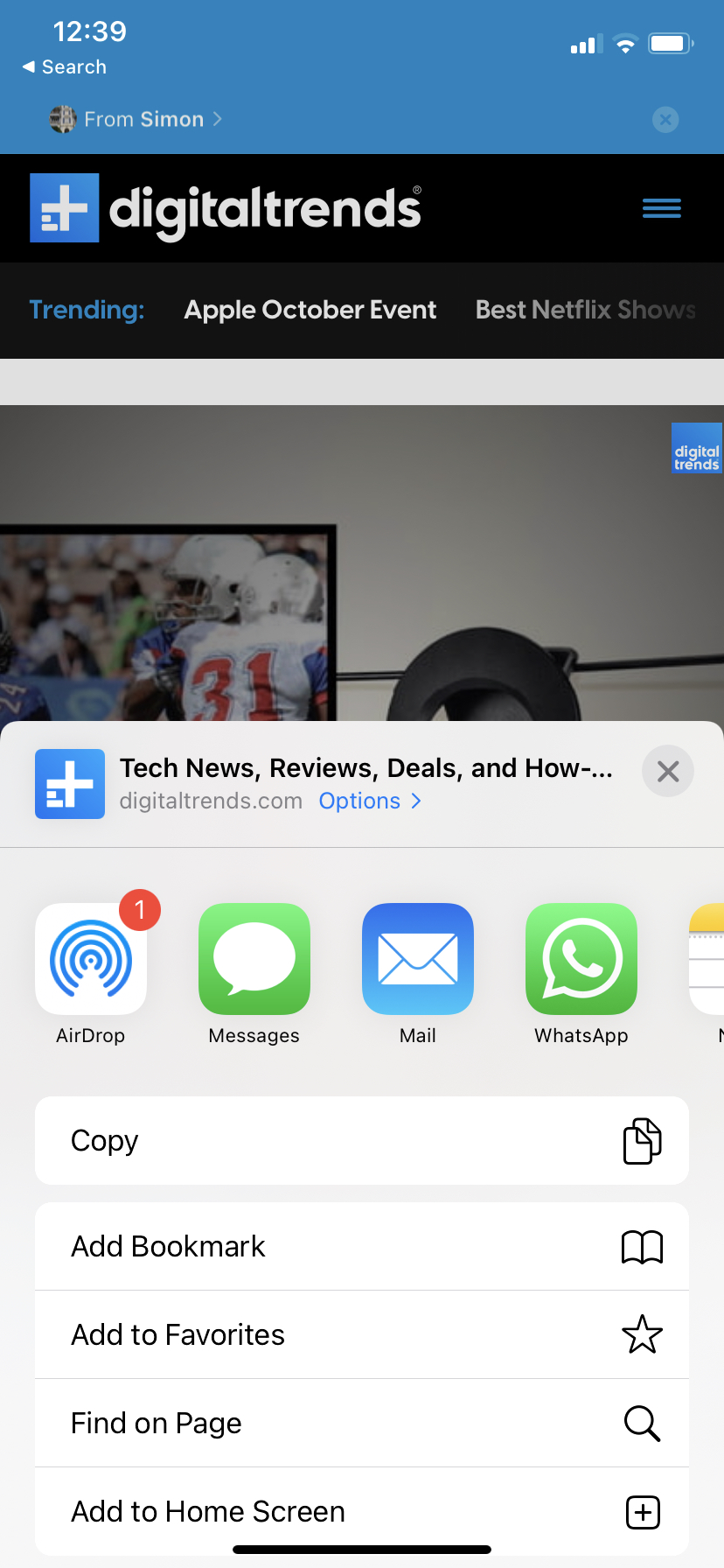Go back to Search app
Screen dimensions: 724x1568
(65, 66)
